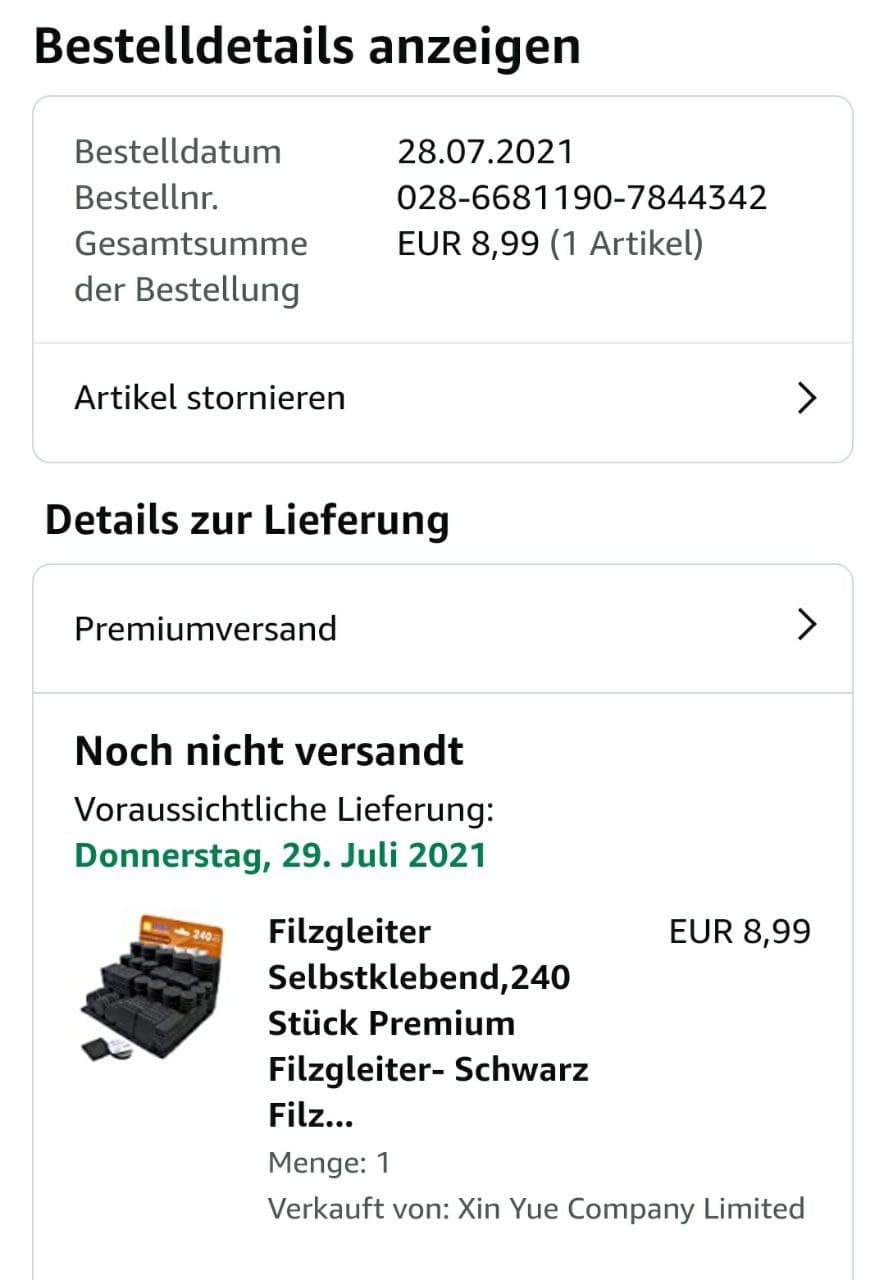Screen dimensions: 886x1280
Task: Open Premiumversand delivery details
Action: pos(443,628)
